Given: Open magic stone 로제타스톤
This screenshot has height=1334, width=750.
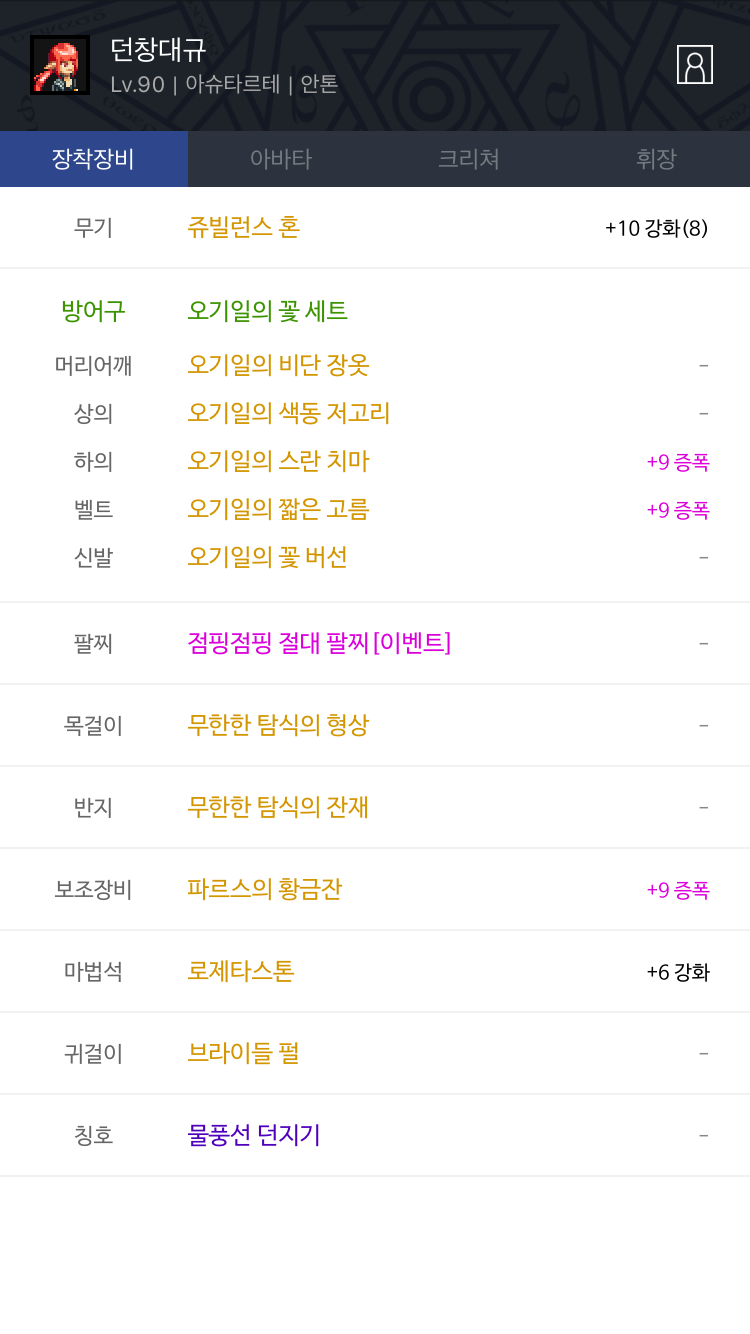Looking at the screenshot, I should [240, 971].
